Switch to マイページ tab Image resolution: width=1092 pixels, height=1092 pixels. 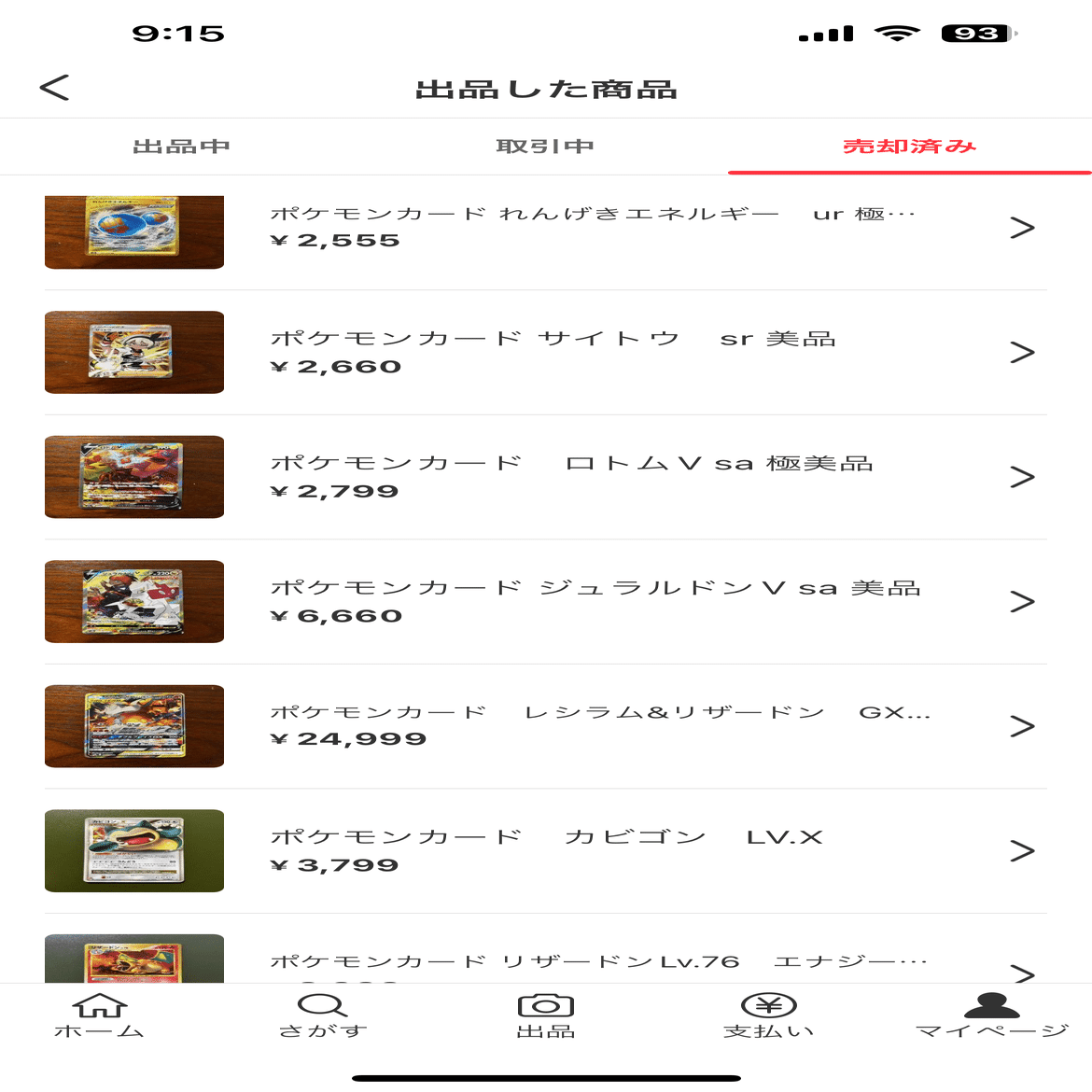[x=991, y=1015]
